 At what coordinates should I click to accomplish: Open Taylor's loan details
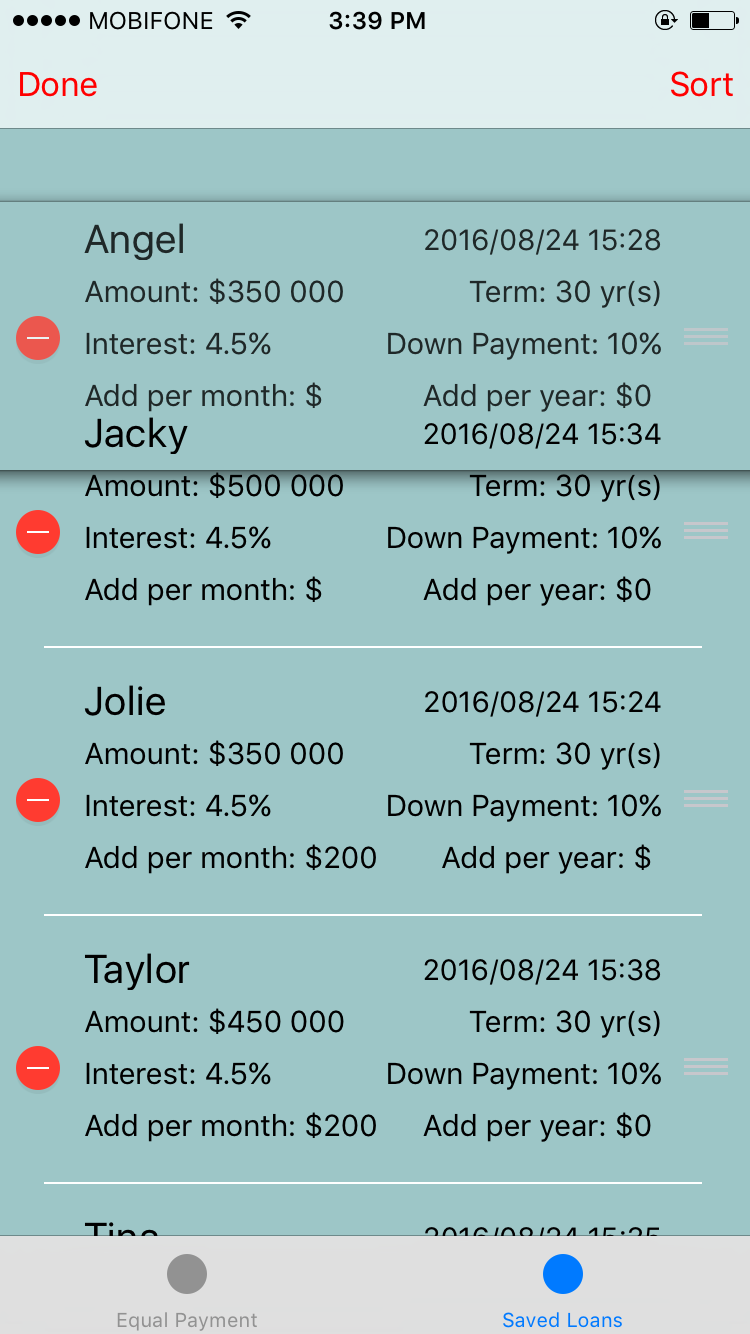(373, 1048)
